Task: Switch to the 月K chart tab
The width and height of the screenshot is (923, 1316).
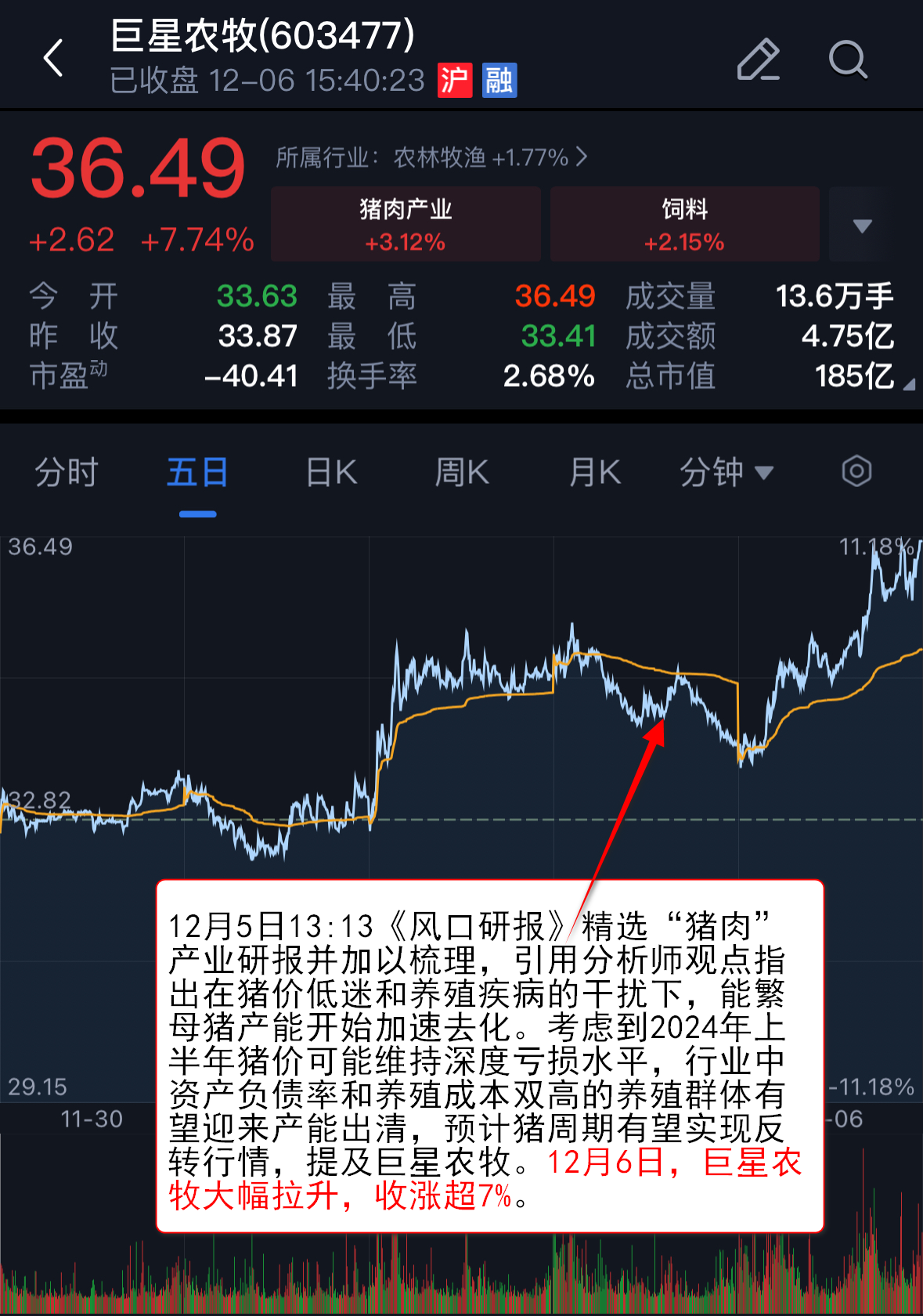Action: [x=594, y=472]
